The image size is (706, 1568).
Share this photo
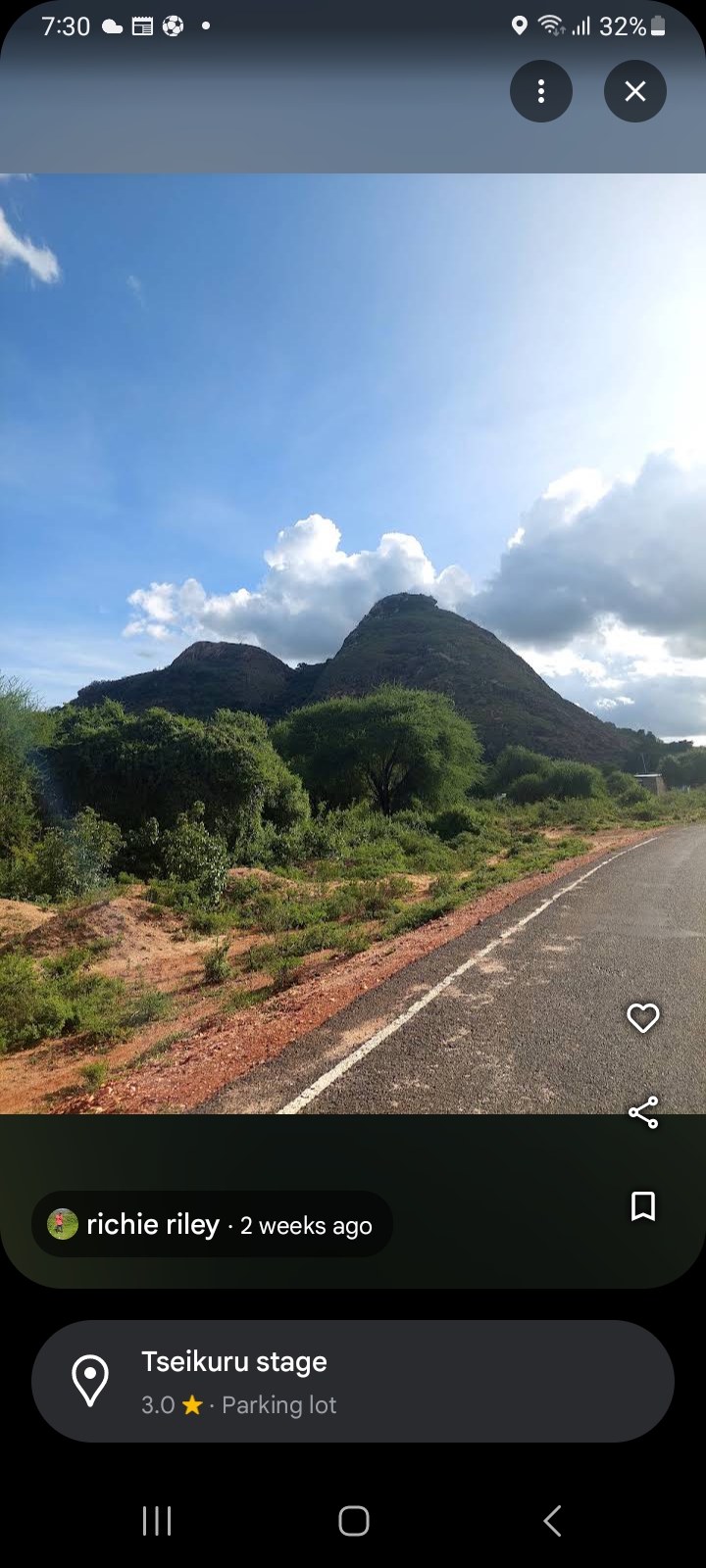point(643,1112)
